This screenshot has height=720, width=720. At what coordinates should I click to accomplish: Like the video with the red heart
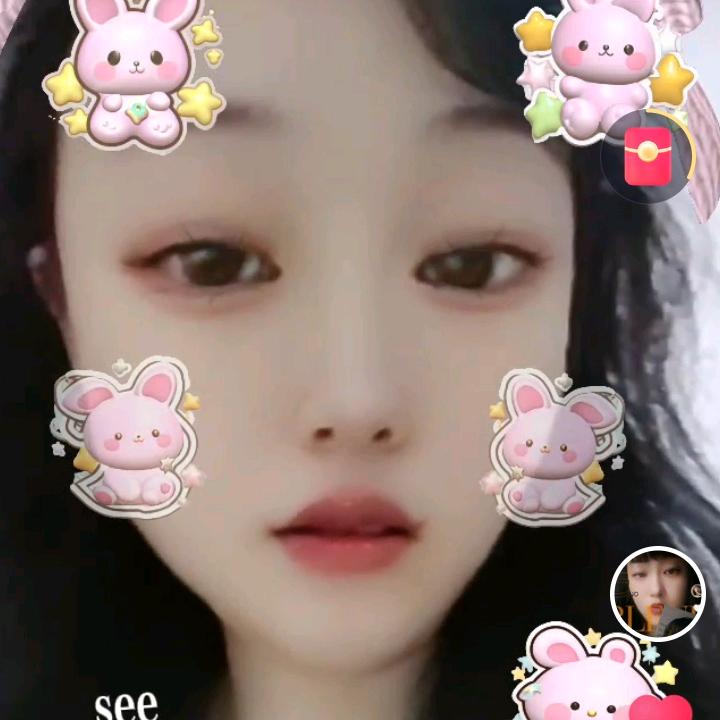[x=661, y=708]
